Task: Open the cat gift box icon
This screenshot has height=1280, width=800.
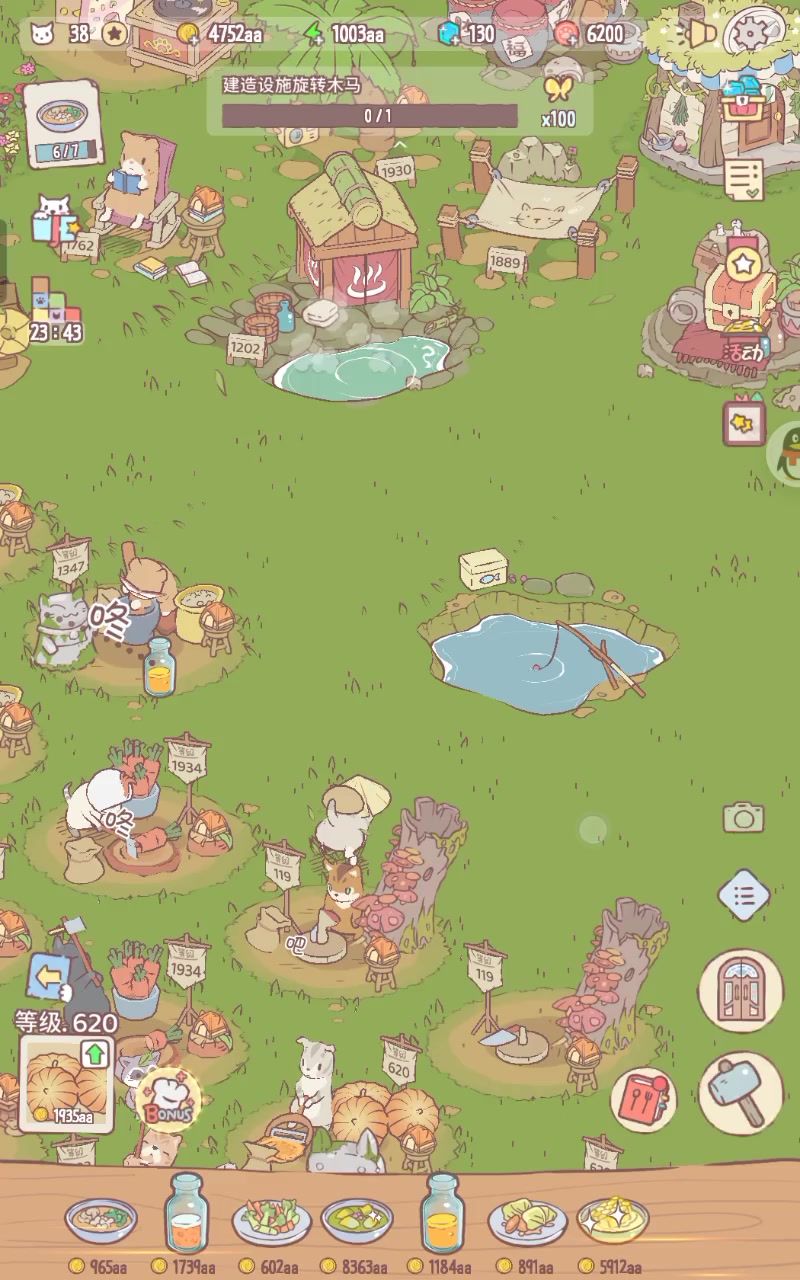Action: click(x=54, y=220)
